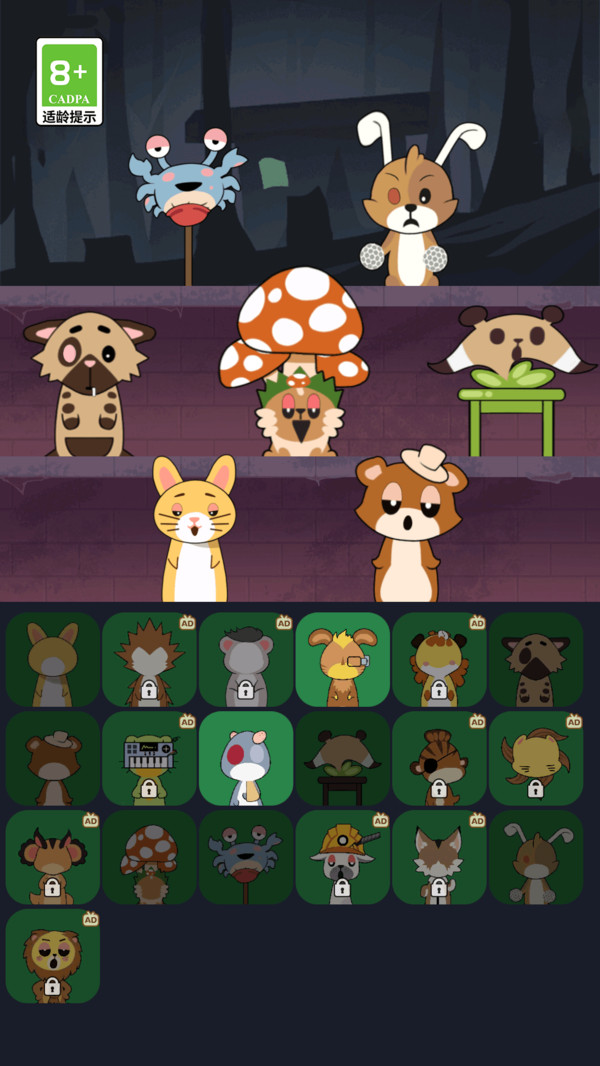Tap the dimmed blue crab tile
The width and height of the screenshot is (600, 1066).
point(246,857)
